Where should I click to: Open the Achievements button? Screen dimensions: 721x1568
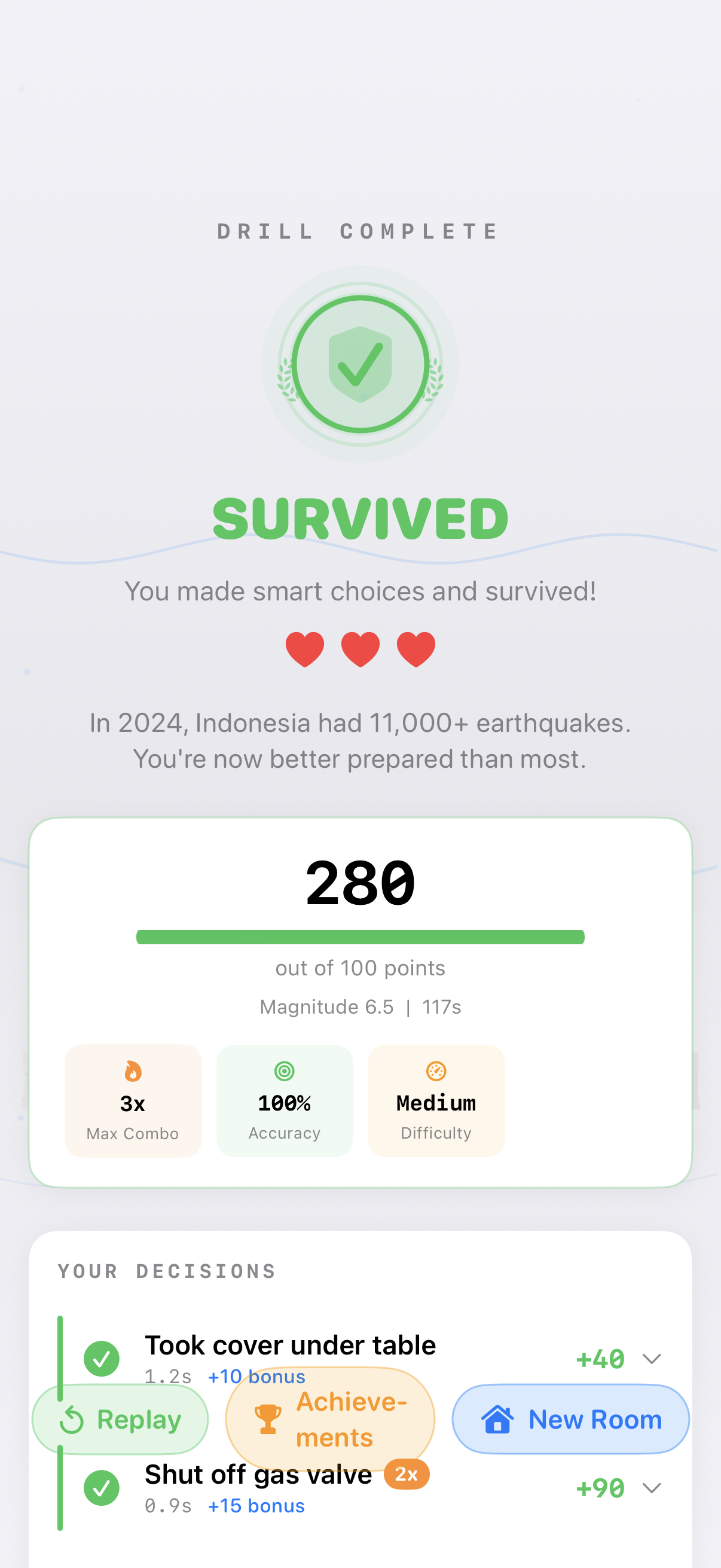pyautogui.click(x=331, y=1419)
